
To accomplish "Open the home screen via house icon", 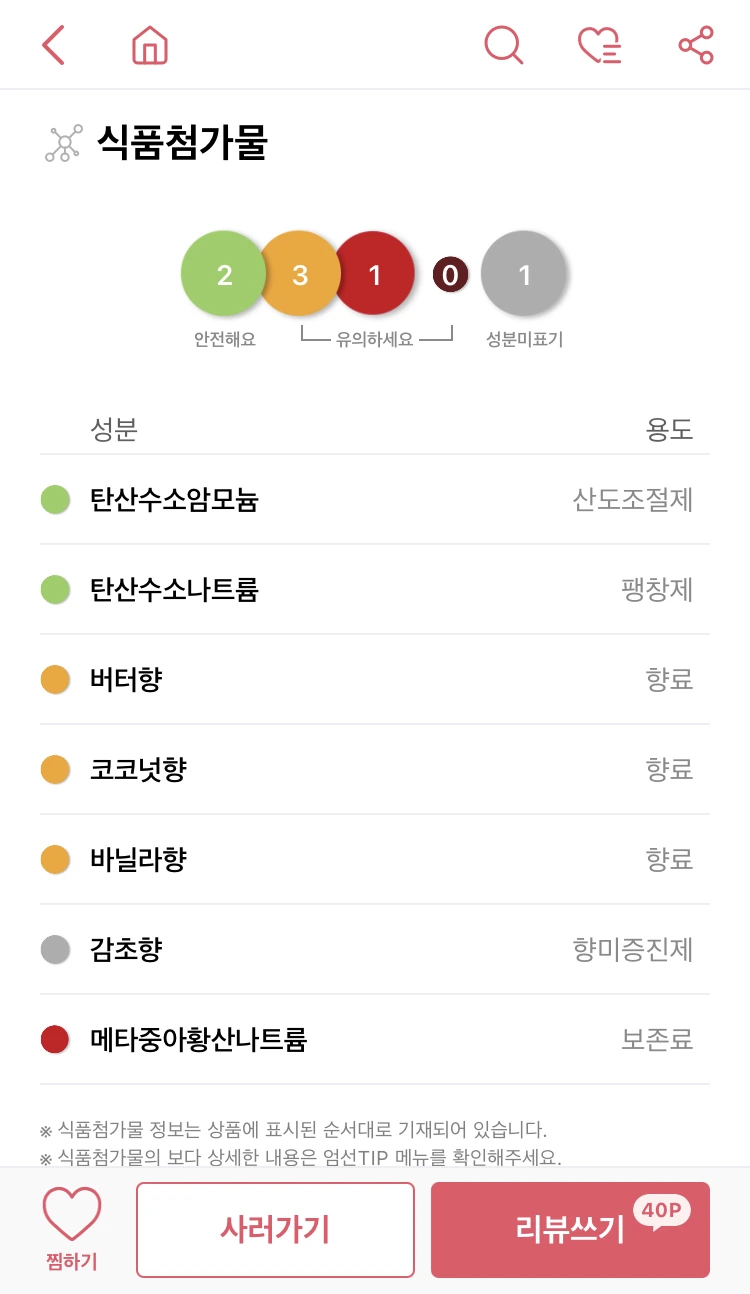I will [x=149, y=45].
